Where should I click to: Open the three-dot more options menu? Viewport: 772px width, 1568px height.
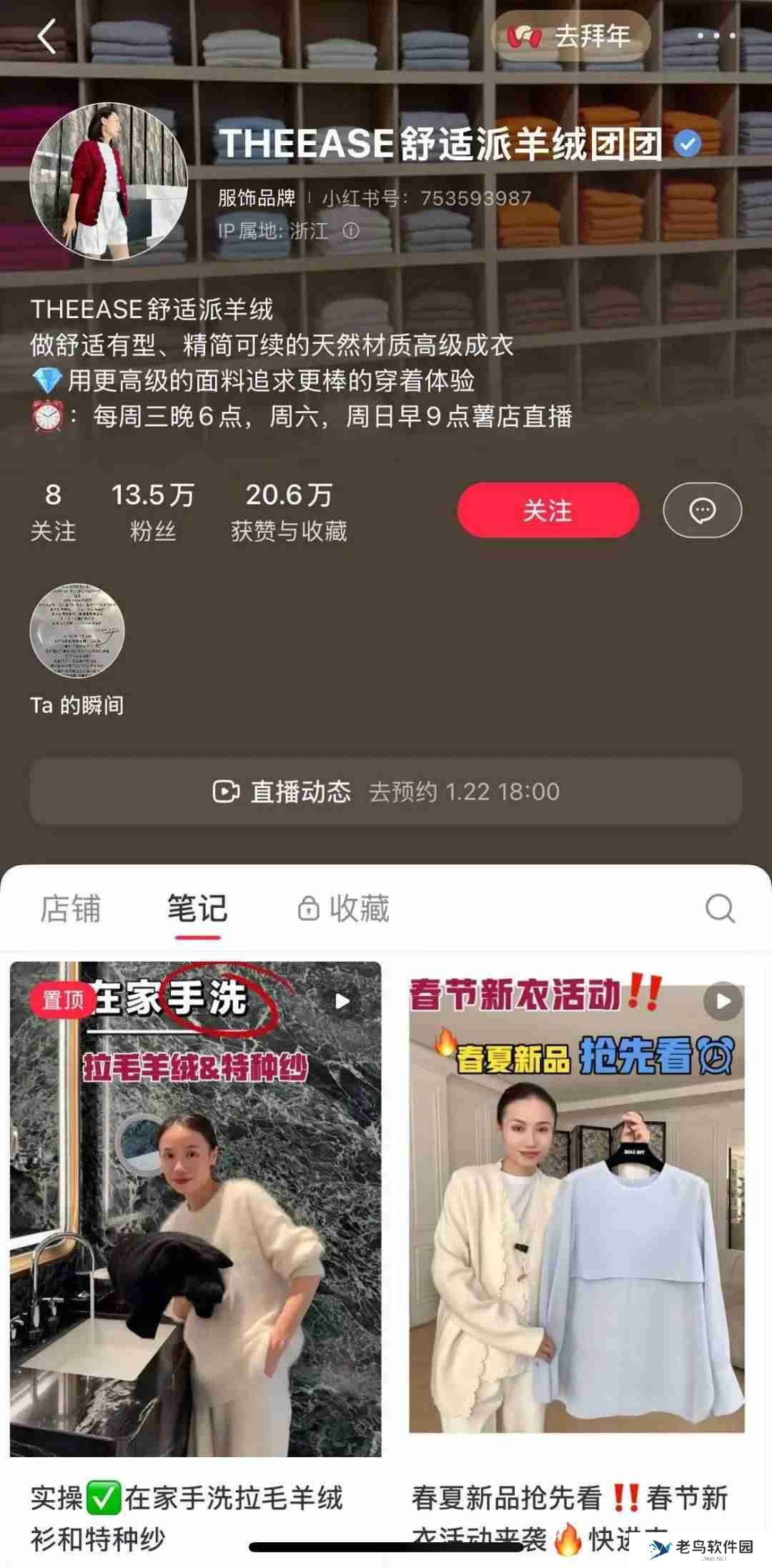pyautogui.click(x=718, y=37)
